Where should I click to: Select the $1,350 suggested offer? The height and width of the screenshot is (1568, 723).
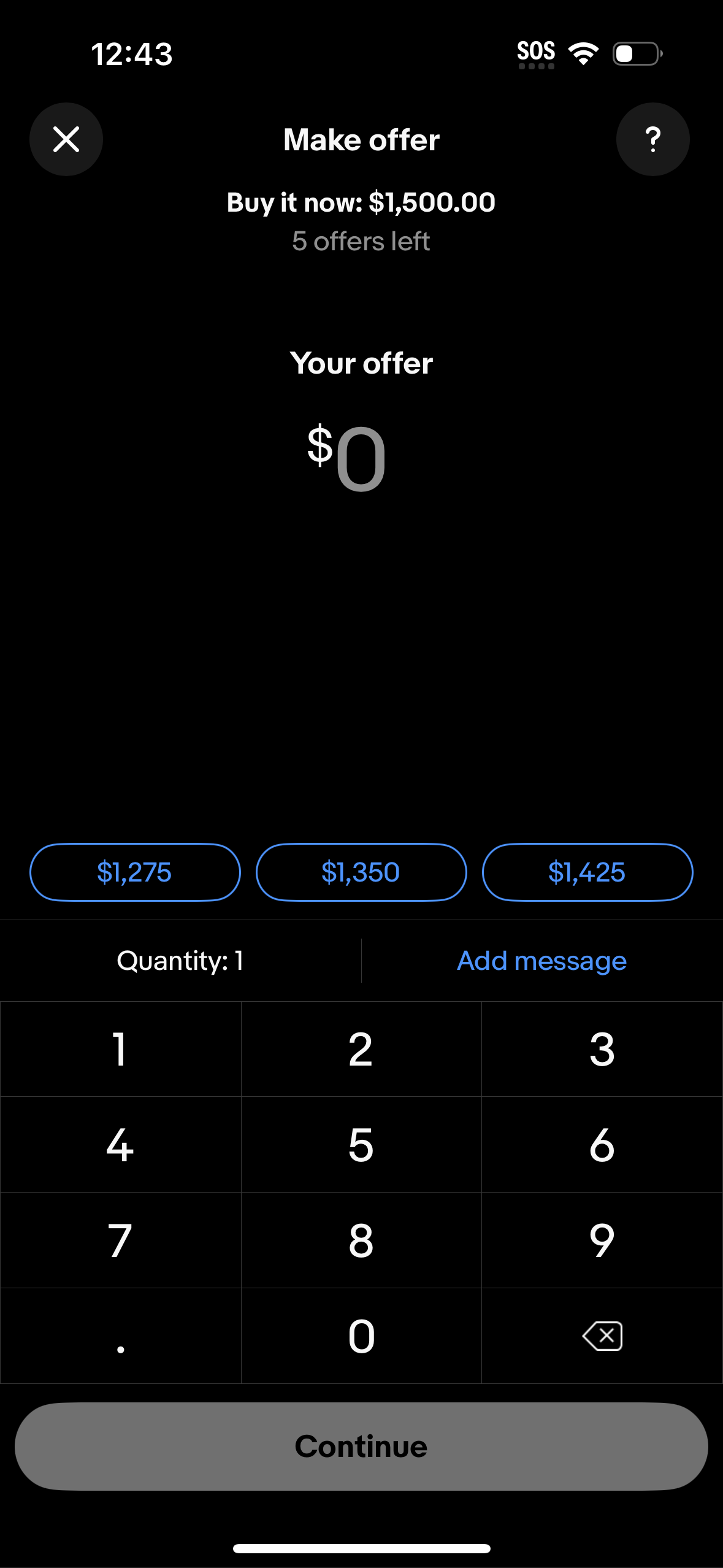[x=361, y=872]
